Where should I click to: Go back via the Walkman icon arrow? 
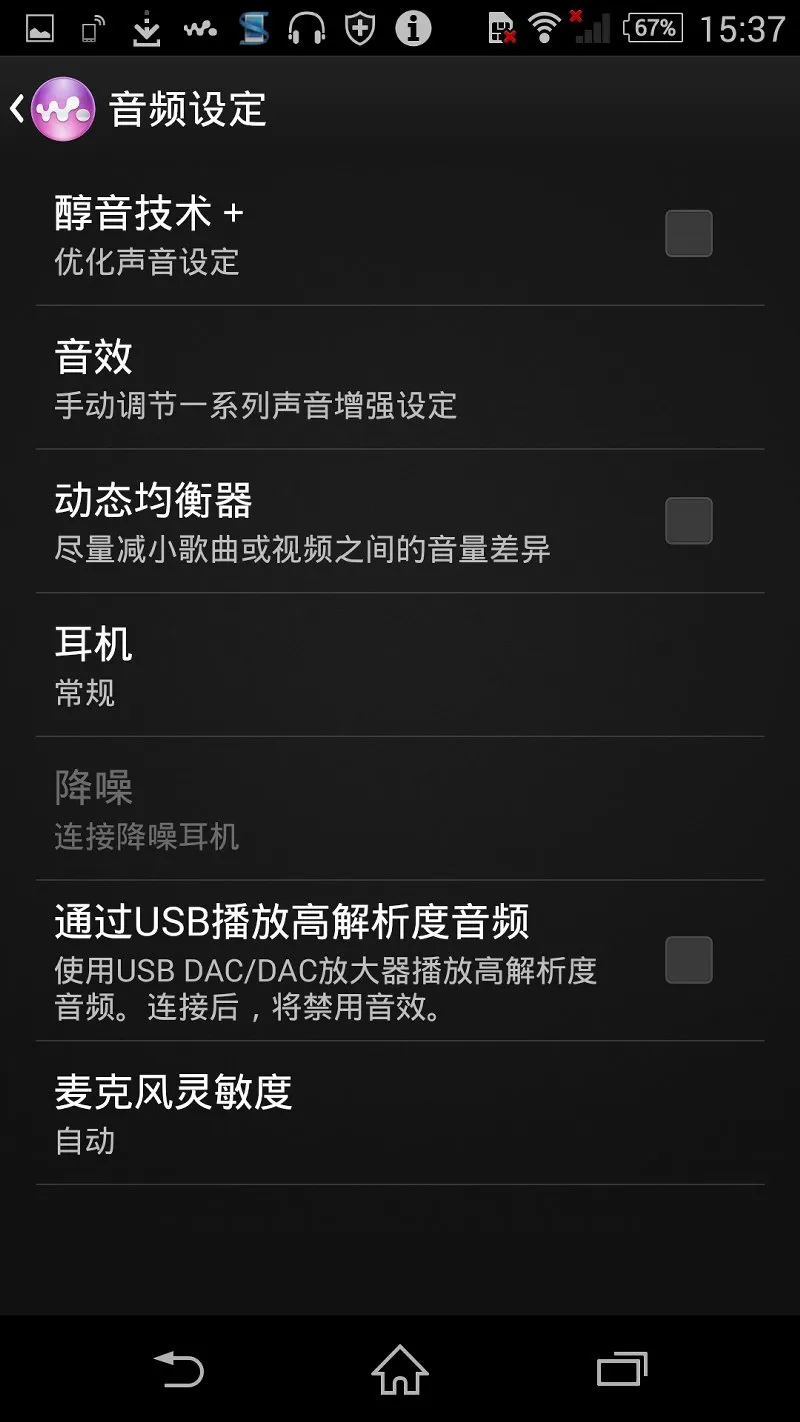click(x=50, y=108)
